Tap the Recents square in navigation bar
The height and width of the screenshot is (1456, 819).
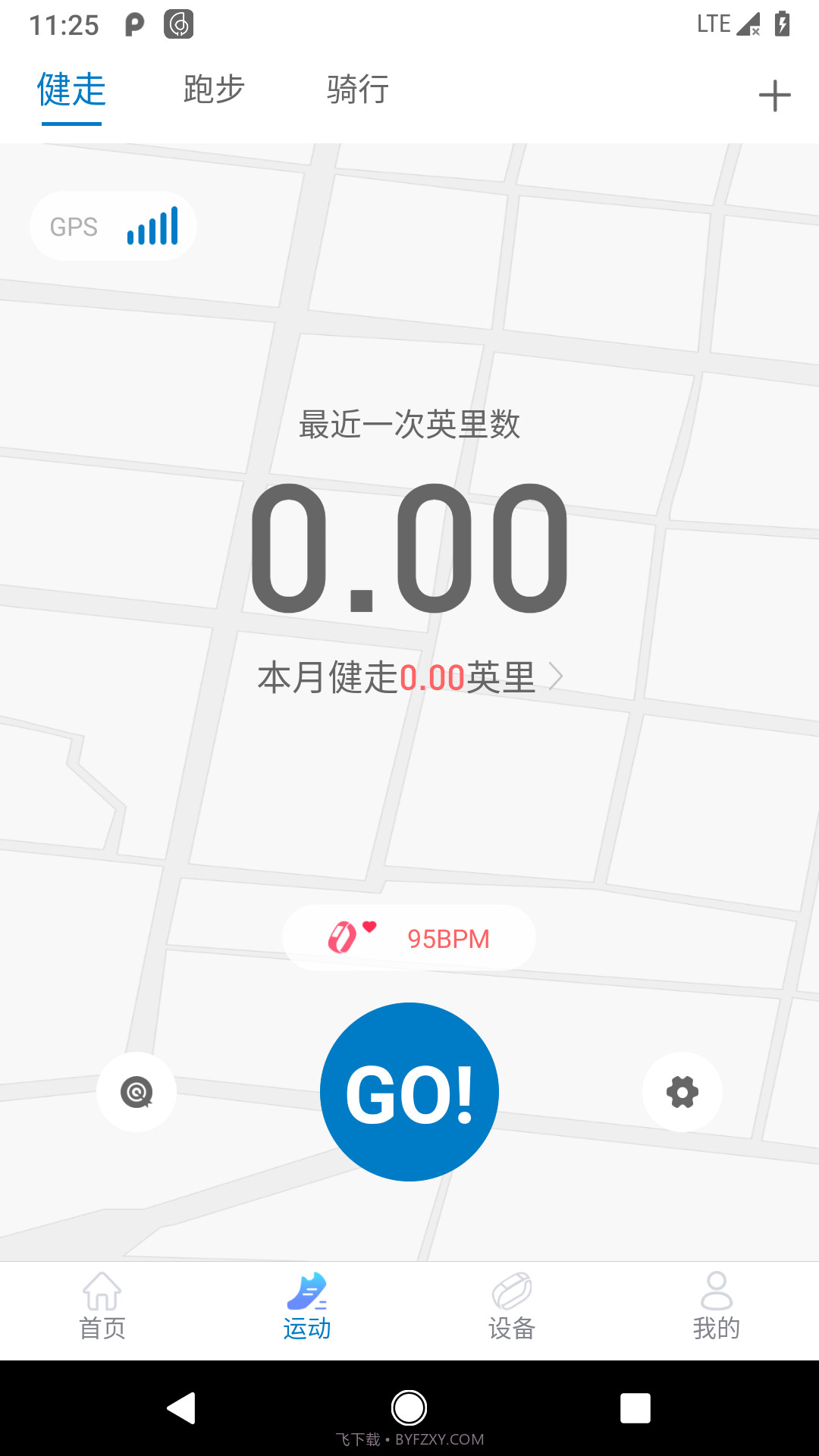(635, 1409)
